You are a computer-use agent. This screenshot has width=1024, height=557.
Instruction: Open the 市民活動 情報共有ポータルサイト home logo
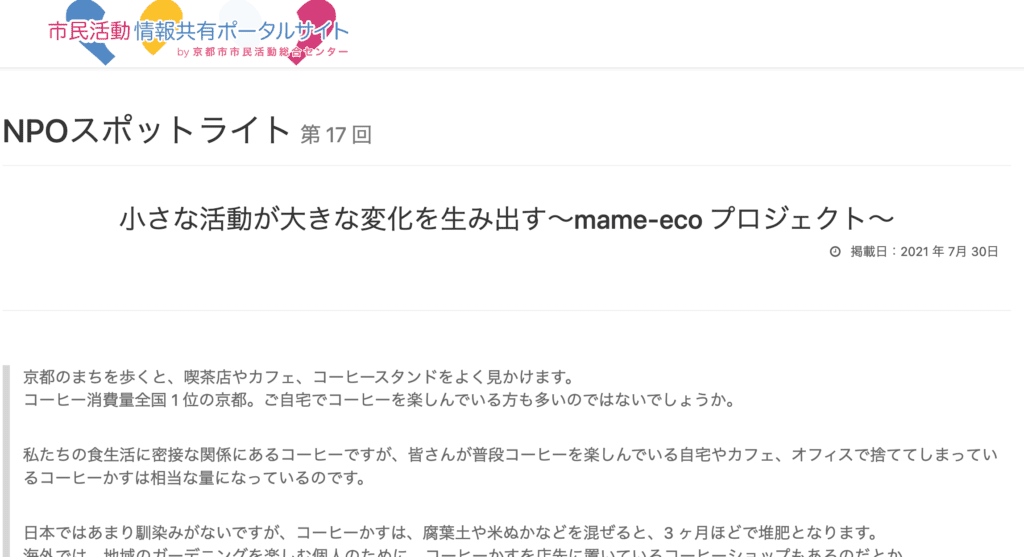coord(199,33)
